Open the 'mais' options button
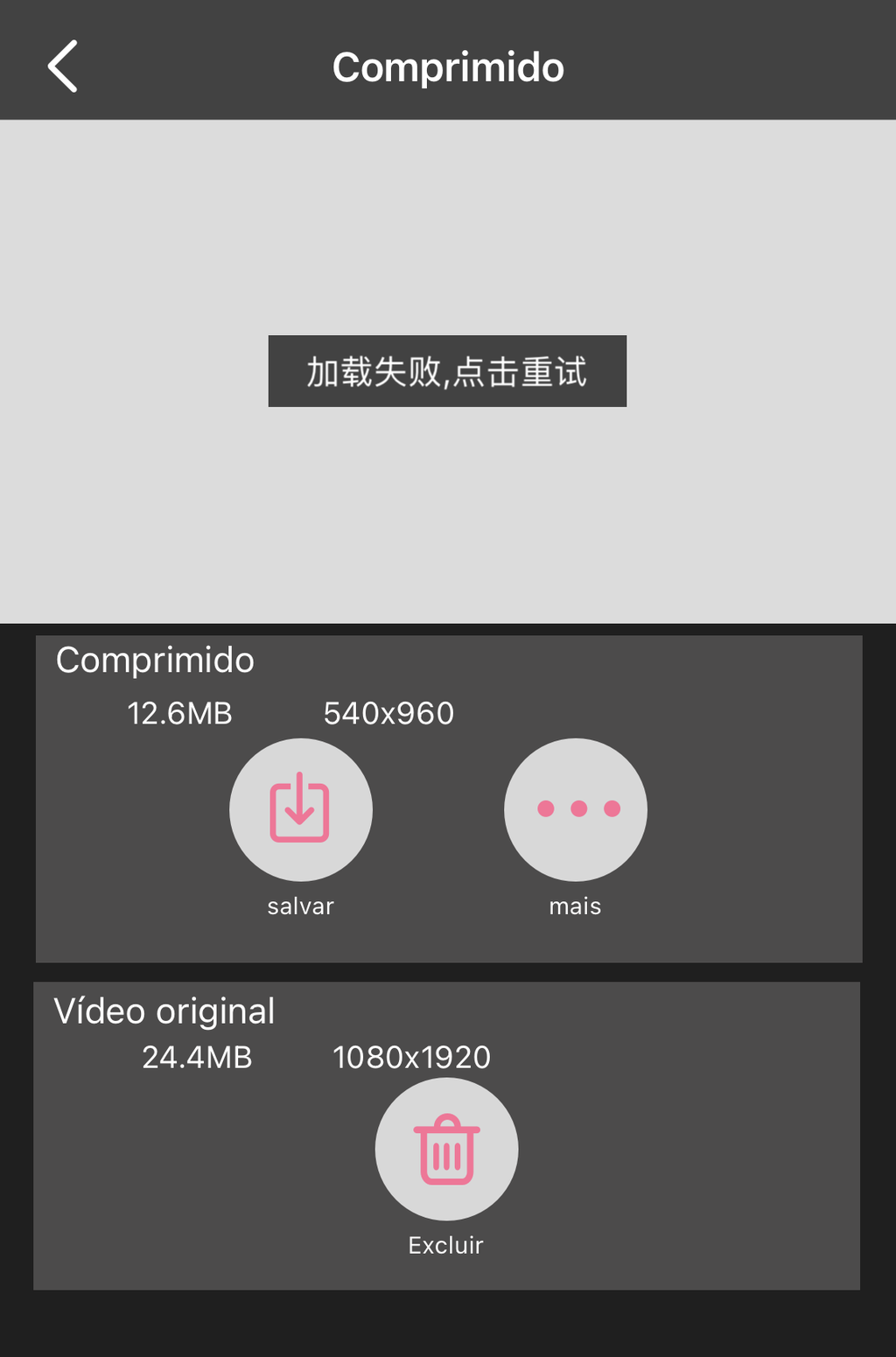This screenshot has height=1357, width=896. coord(575,809)
